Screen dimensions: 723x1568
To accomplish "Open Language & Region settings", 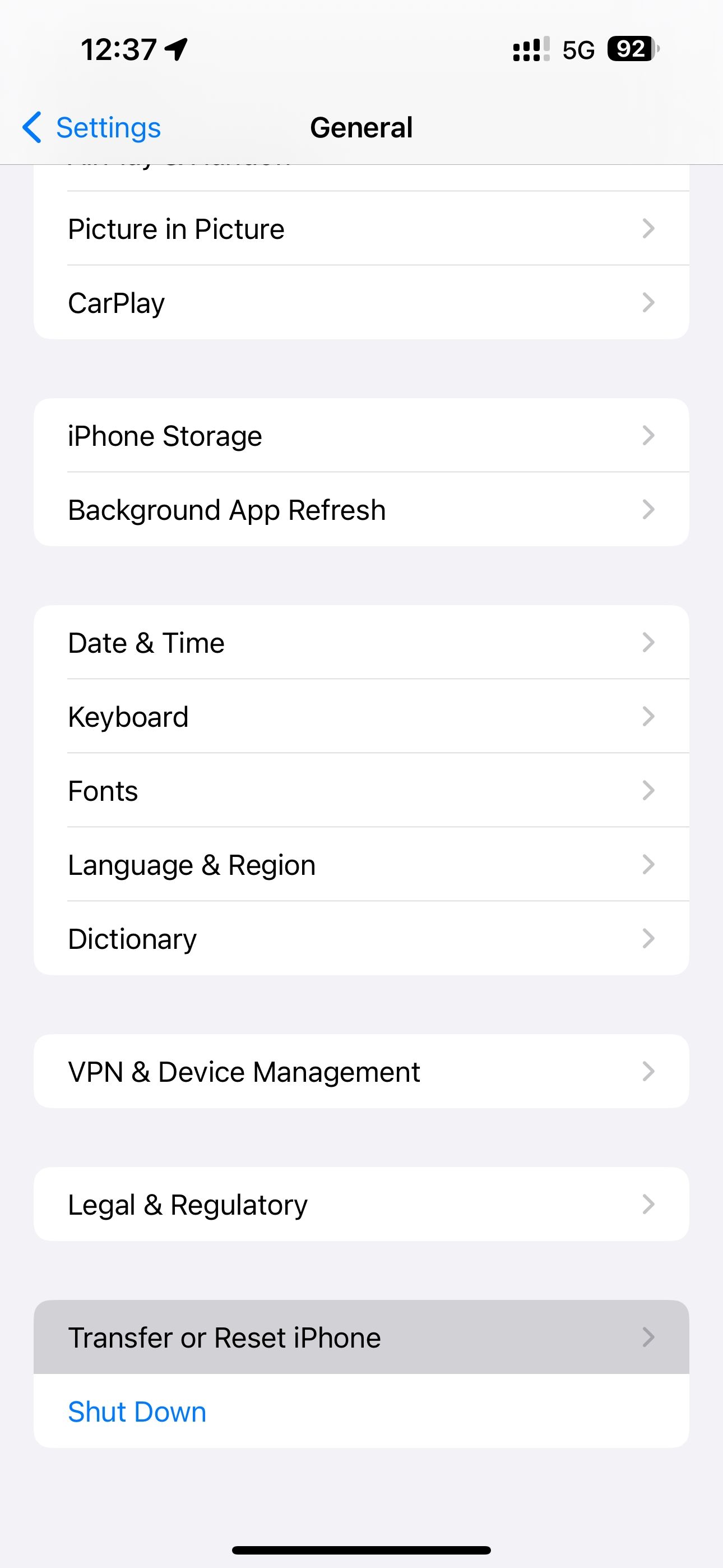I will (361, 864).
